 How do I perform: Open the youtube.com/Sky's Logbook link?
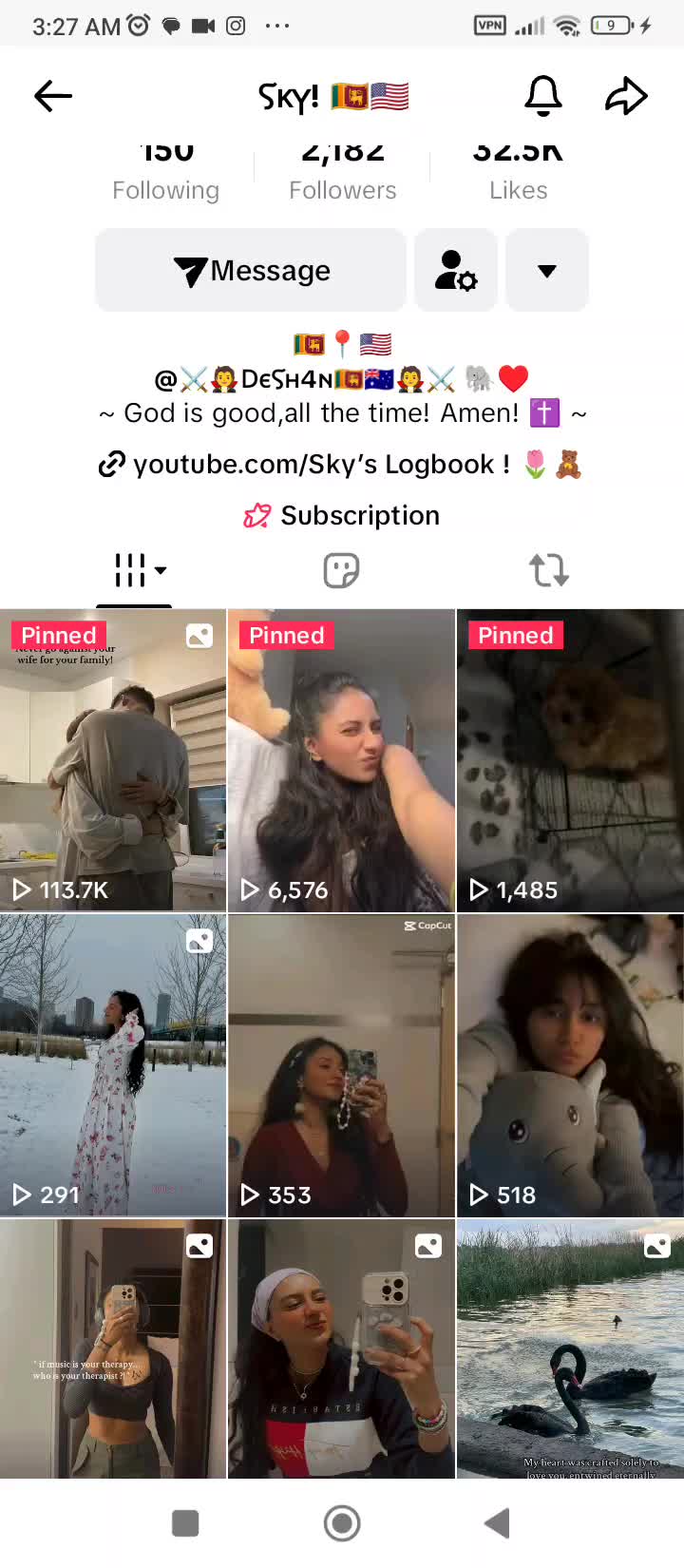pos(340,465)
